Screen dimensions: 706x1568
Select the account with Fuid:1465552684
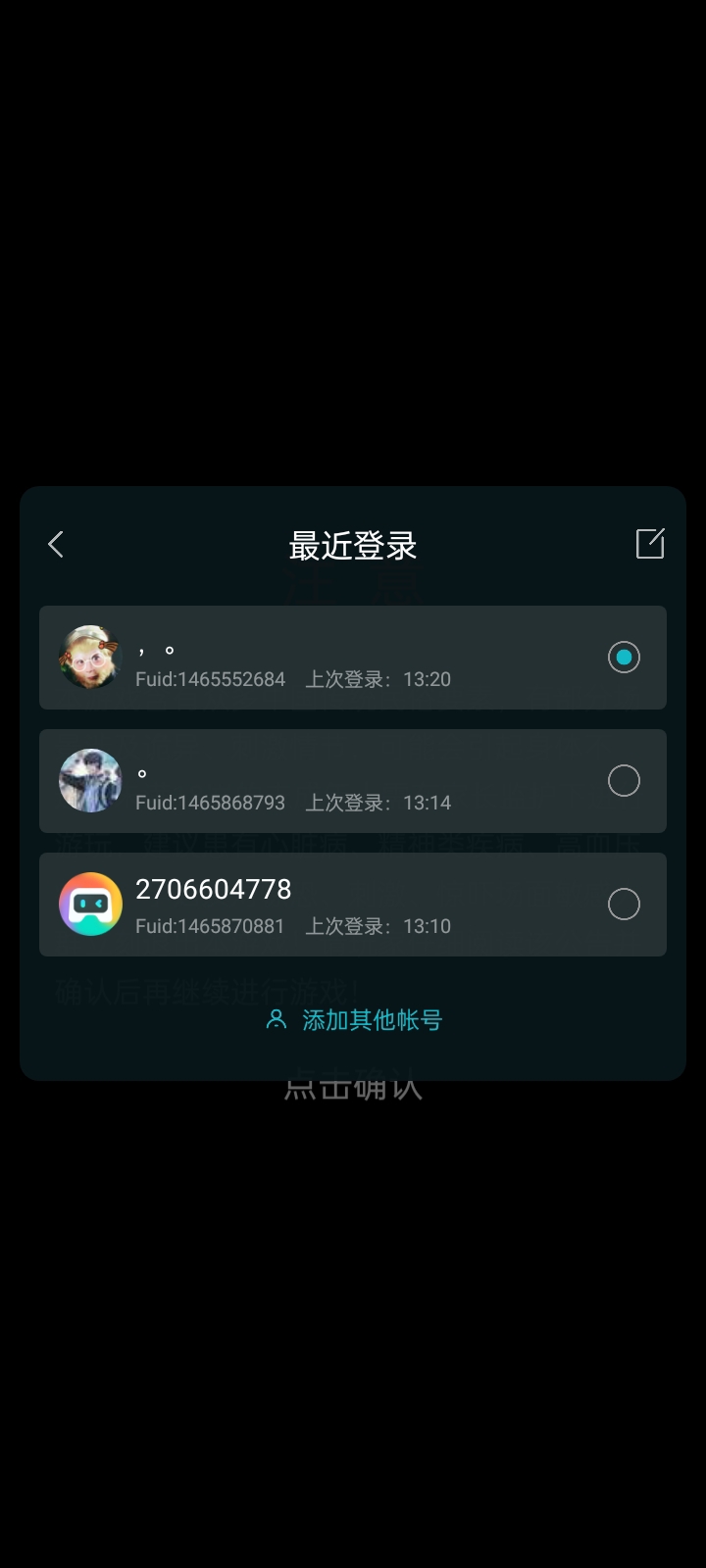click(353, 658)
